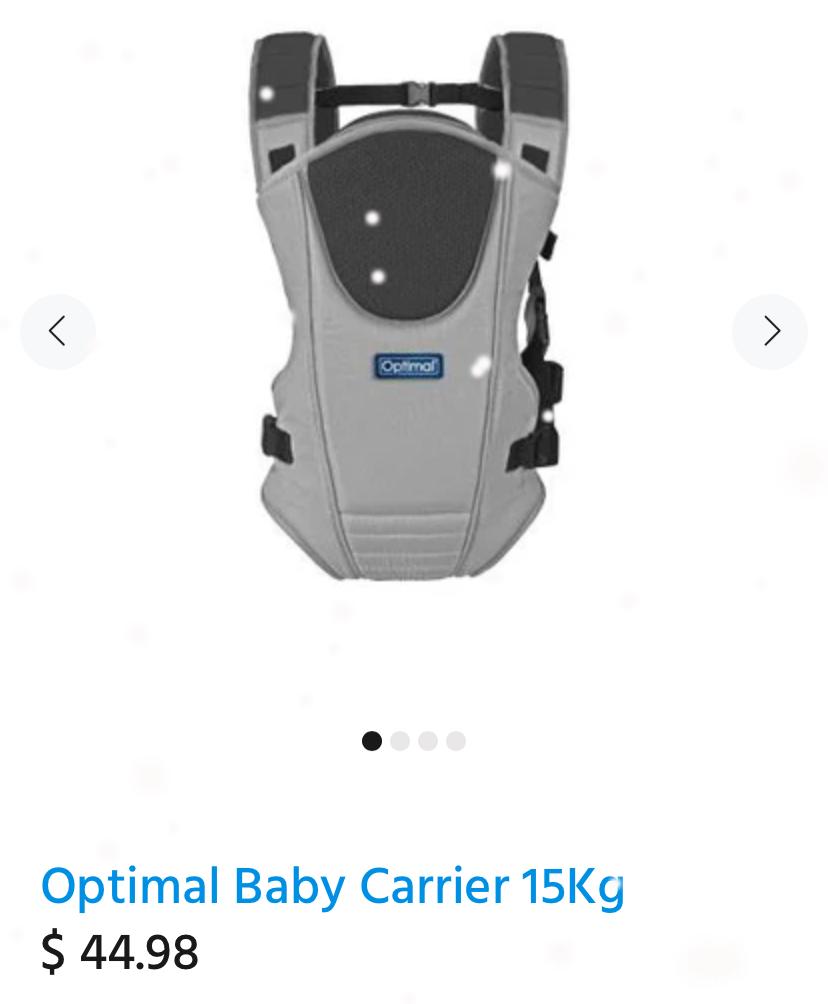
Task: Show the next product image
Action: (770, 331)
